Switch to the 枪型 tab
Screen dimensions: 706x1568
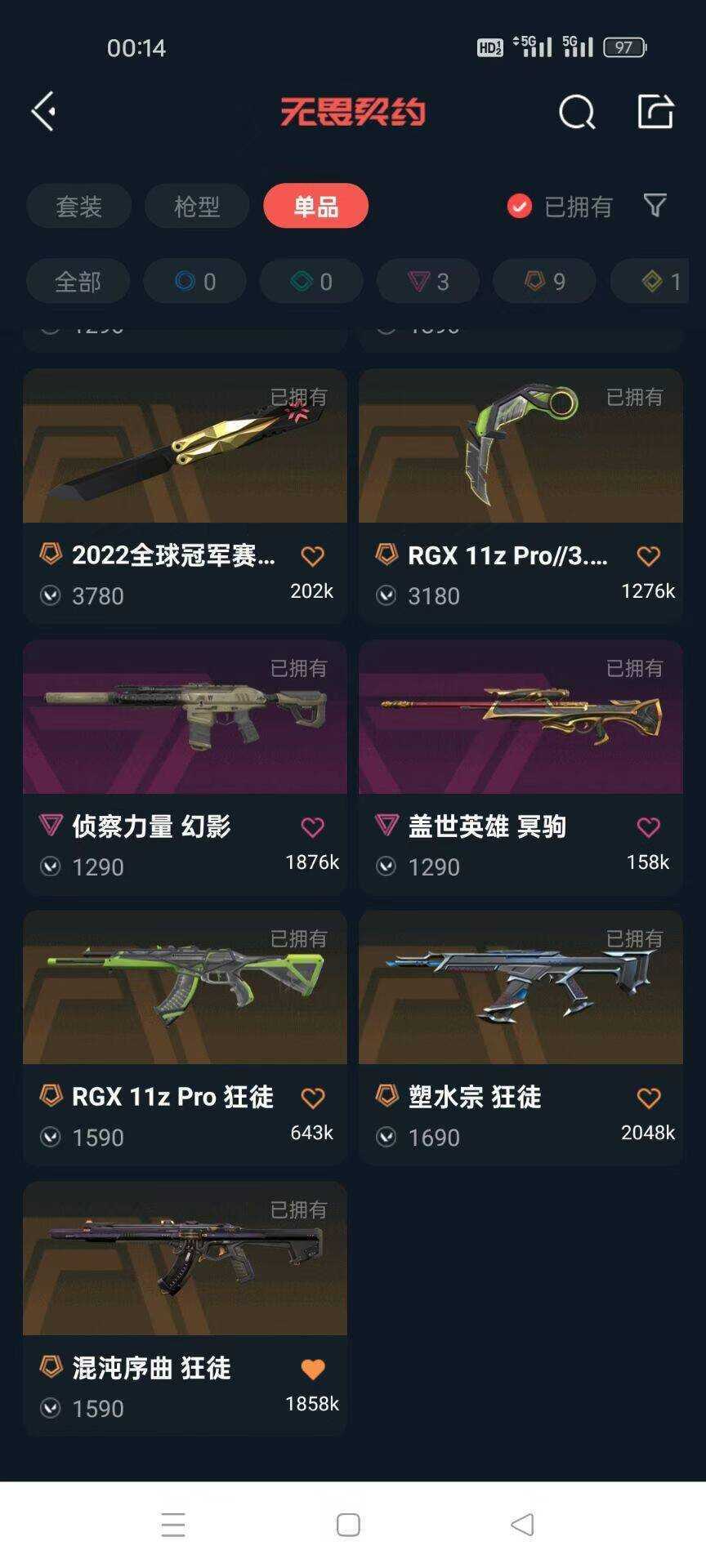[197, 206]
